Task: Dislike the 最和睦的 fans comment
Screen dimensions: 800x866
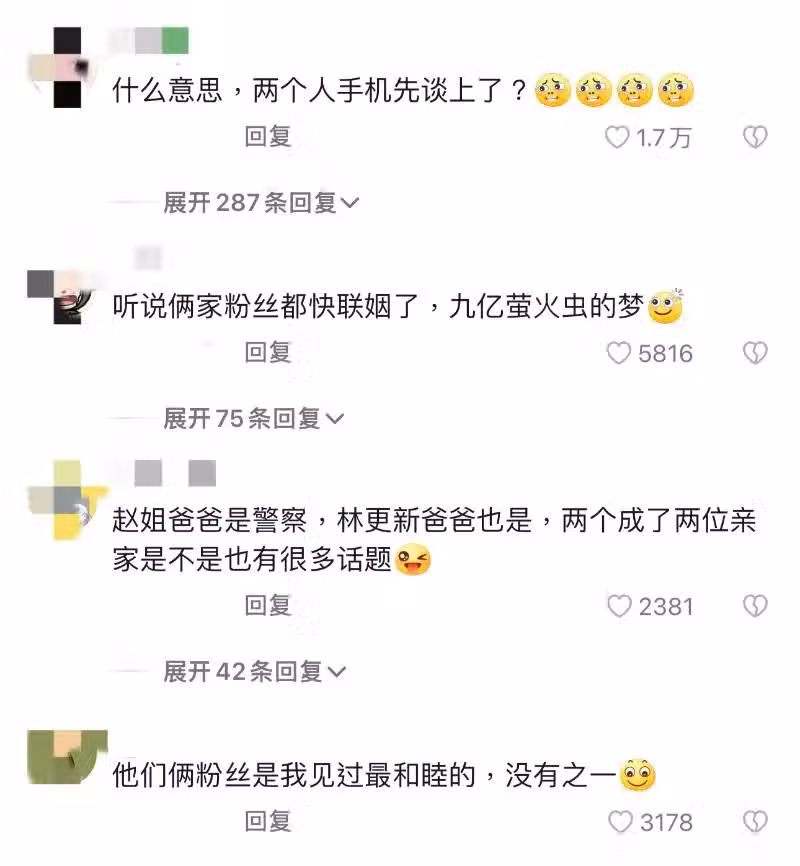Action: (x=755, y=823)
